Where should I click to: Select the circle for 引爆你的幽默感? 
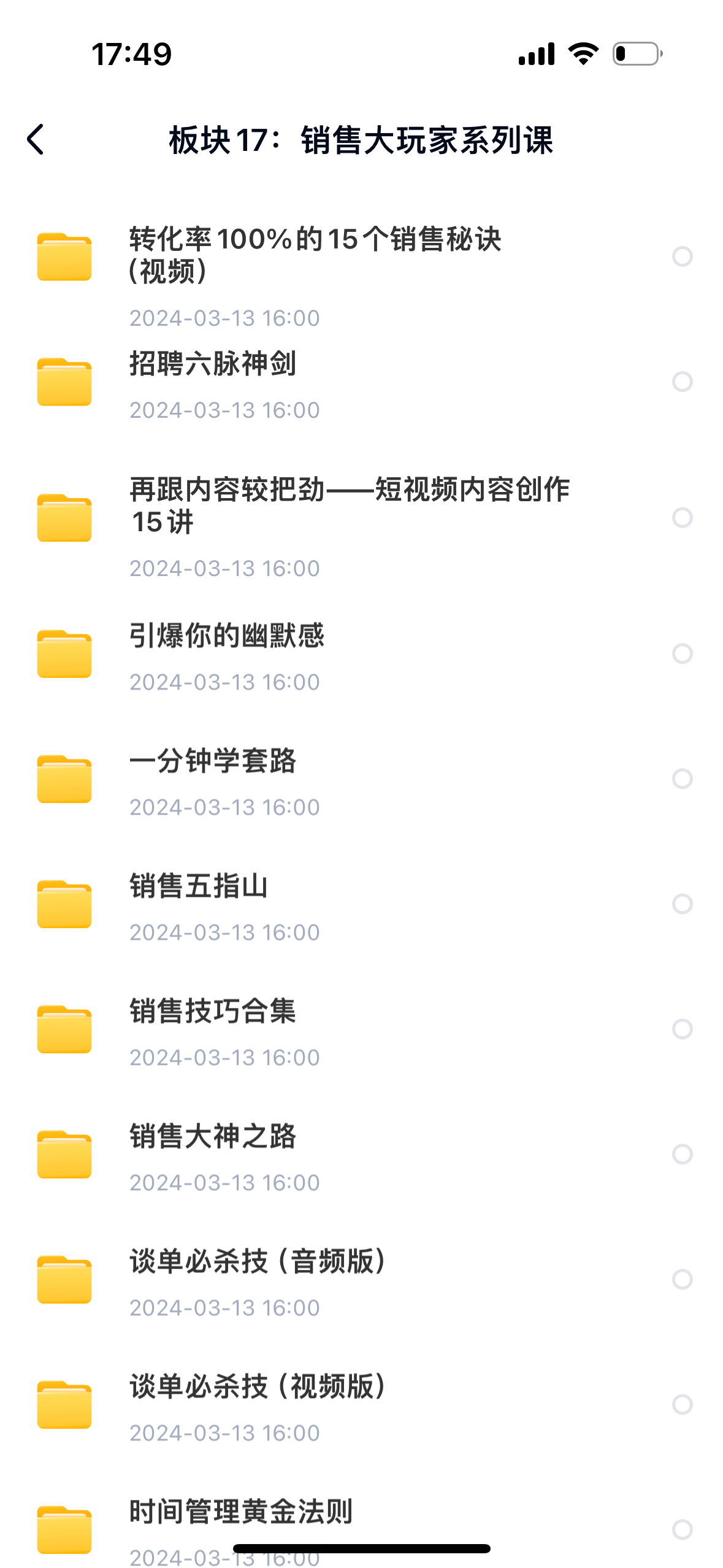tap(682, 653)
